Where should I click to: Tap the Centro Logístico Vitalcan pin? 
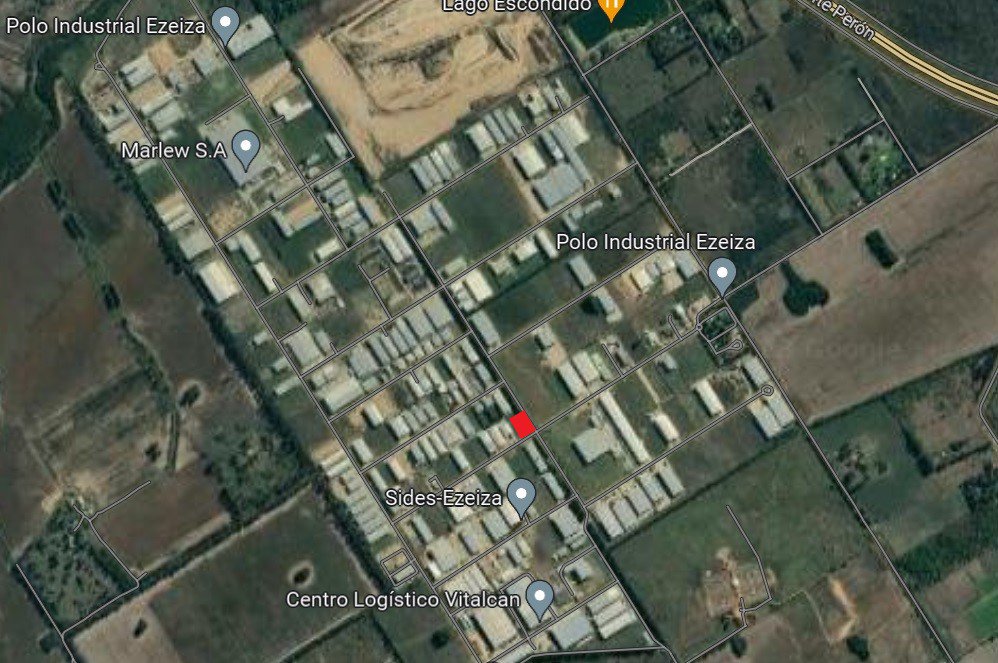(x=540, y=597)
